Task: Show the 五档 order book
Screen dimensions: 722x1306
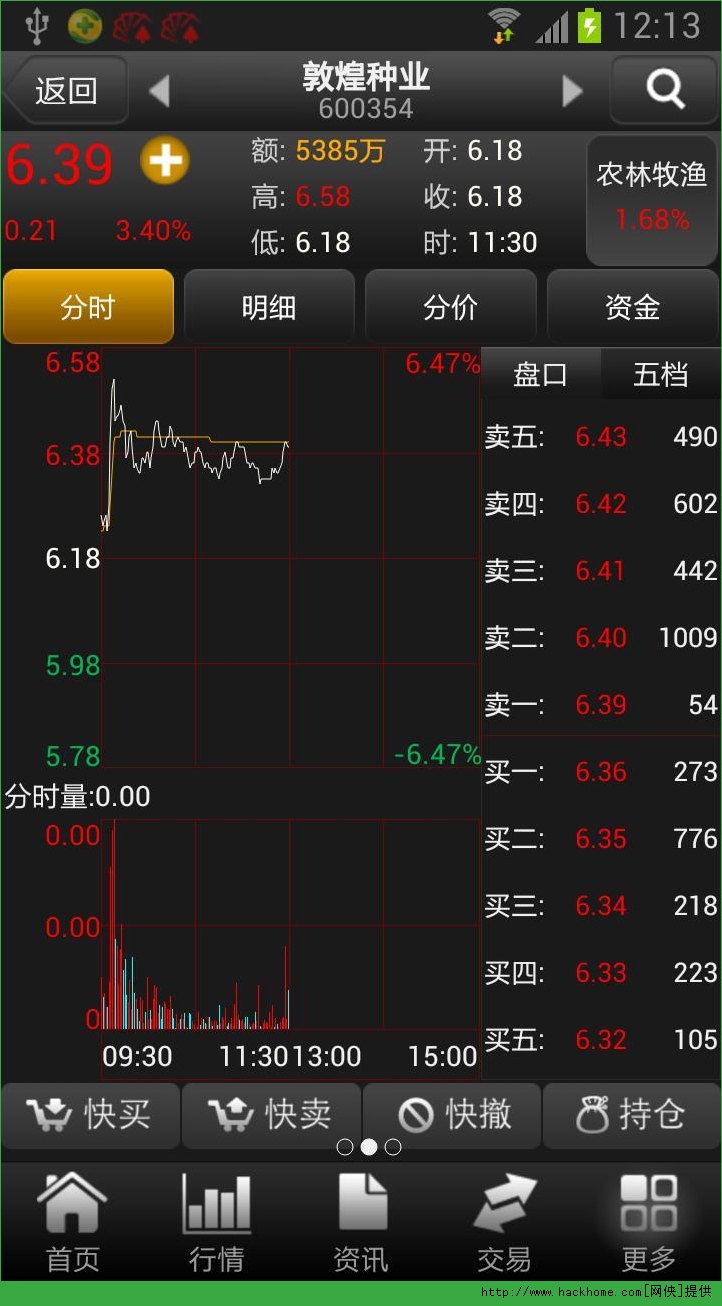Action: click(661, 375)
